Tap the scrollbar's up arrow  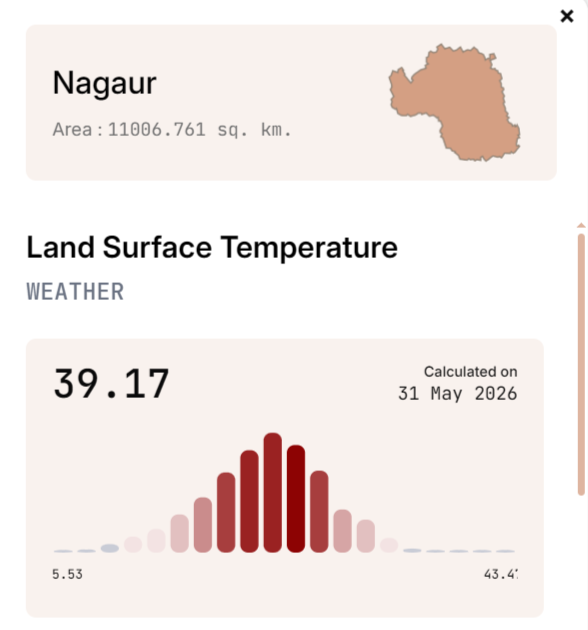point(581,225)
